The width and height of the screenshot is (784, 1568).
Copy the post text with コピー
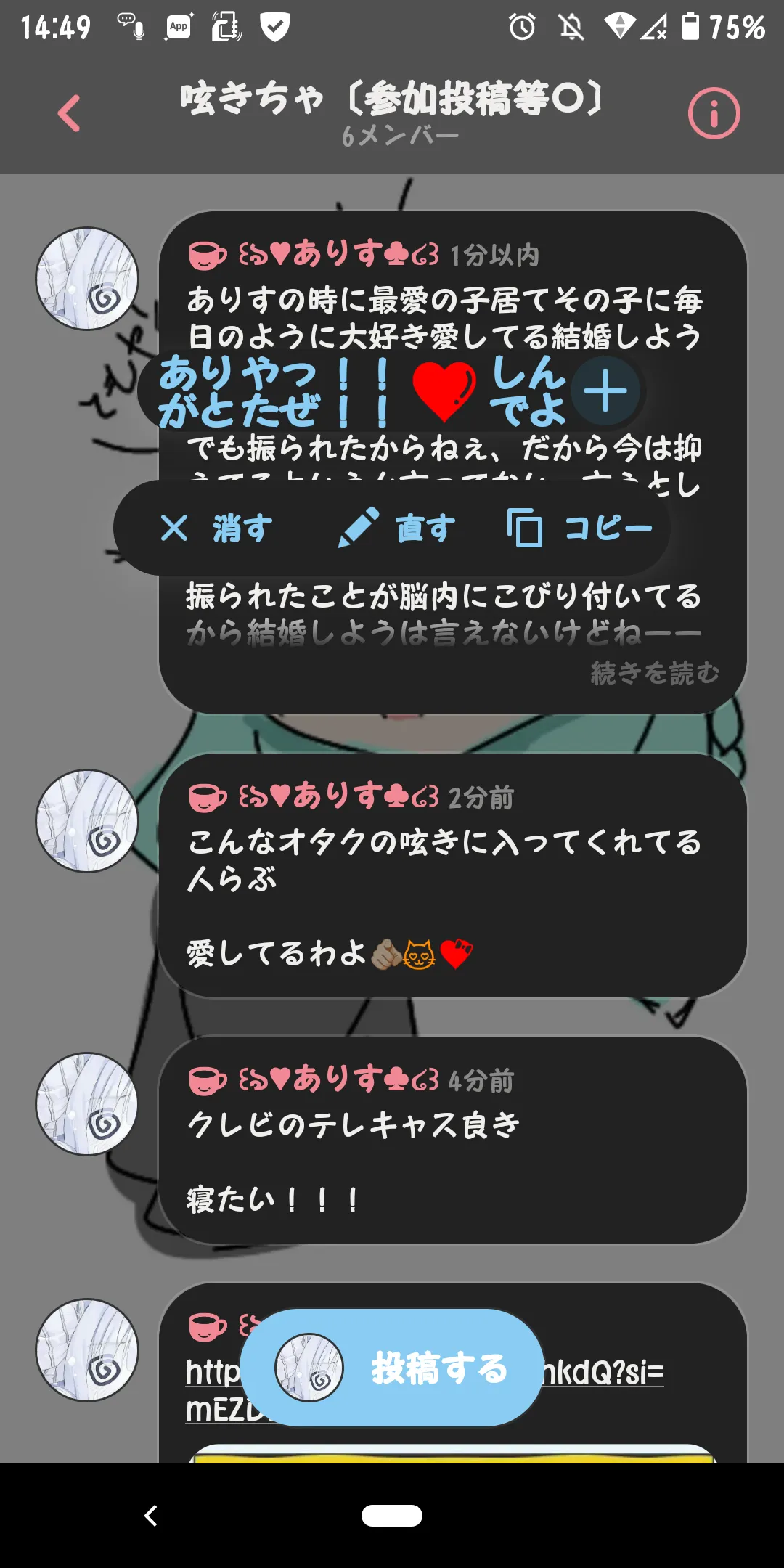coord(580,528)
